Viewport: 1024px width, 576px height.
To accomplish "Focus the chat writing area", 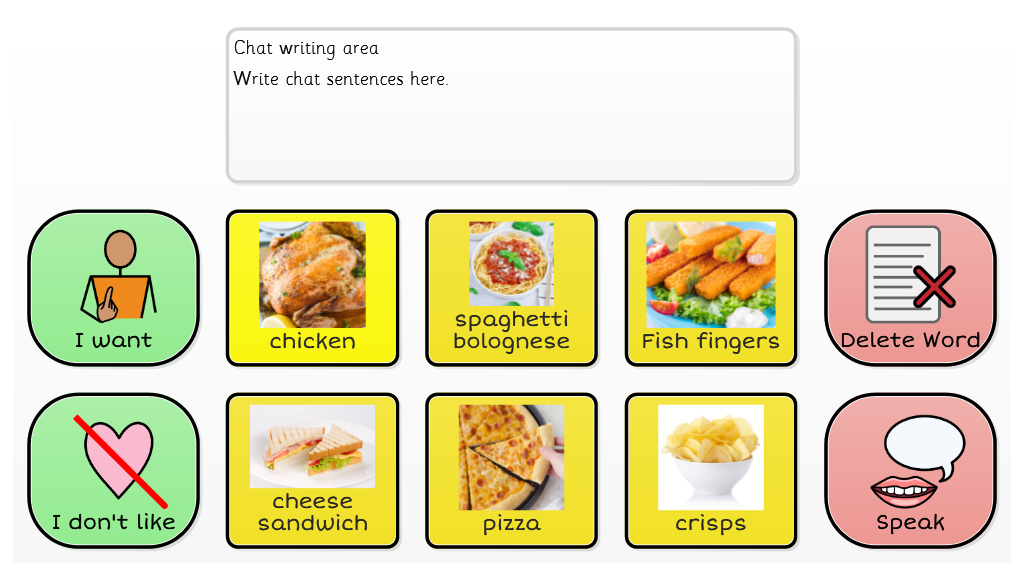I will [x=511, y=120].
